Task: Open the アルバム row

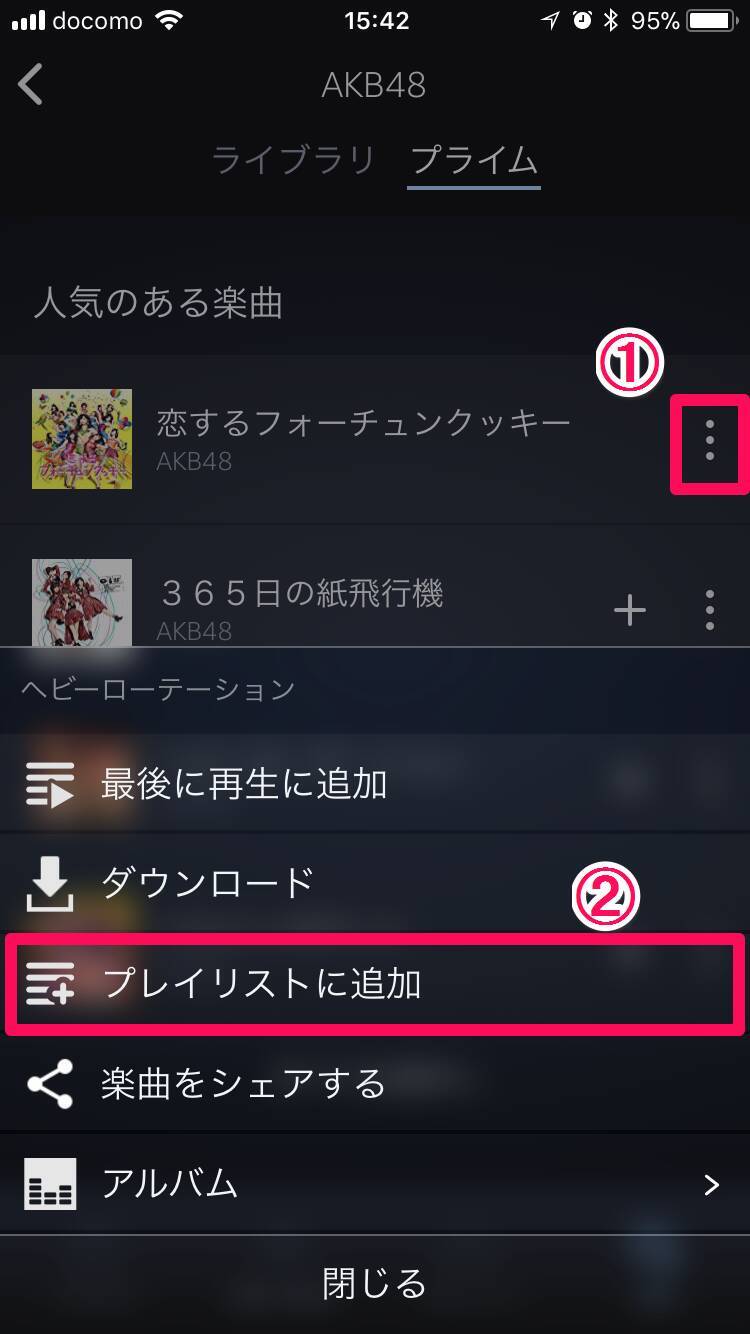Action: (374, 1184)
